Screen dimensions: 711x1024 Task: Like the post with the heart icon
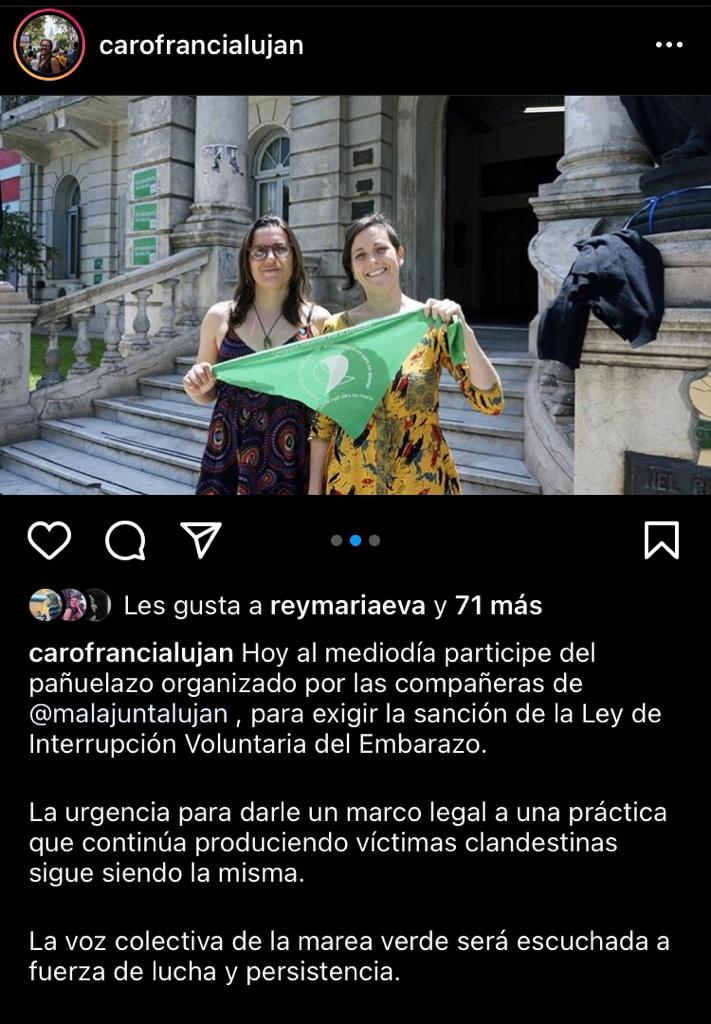pos(49,541)
